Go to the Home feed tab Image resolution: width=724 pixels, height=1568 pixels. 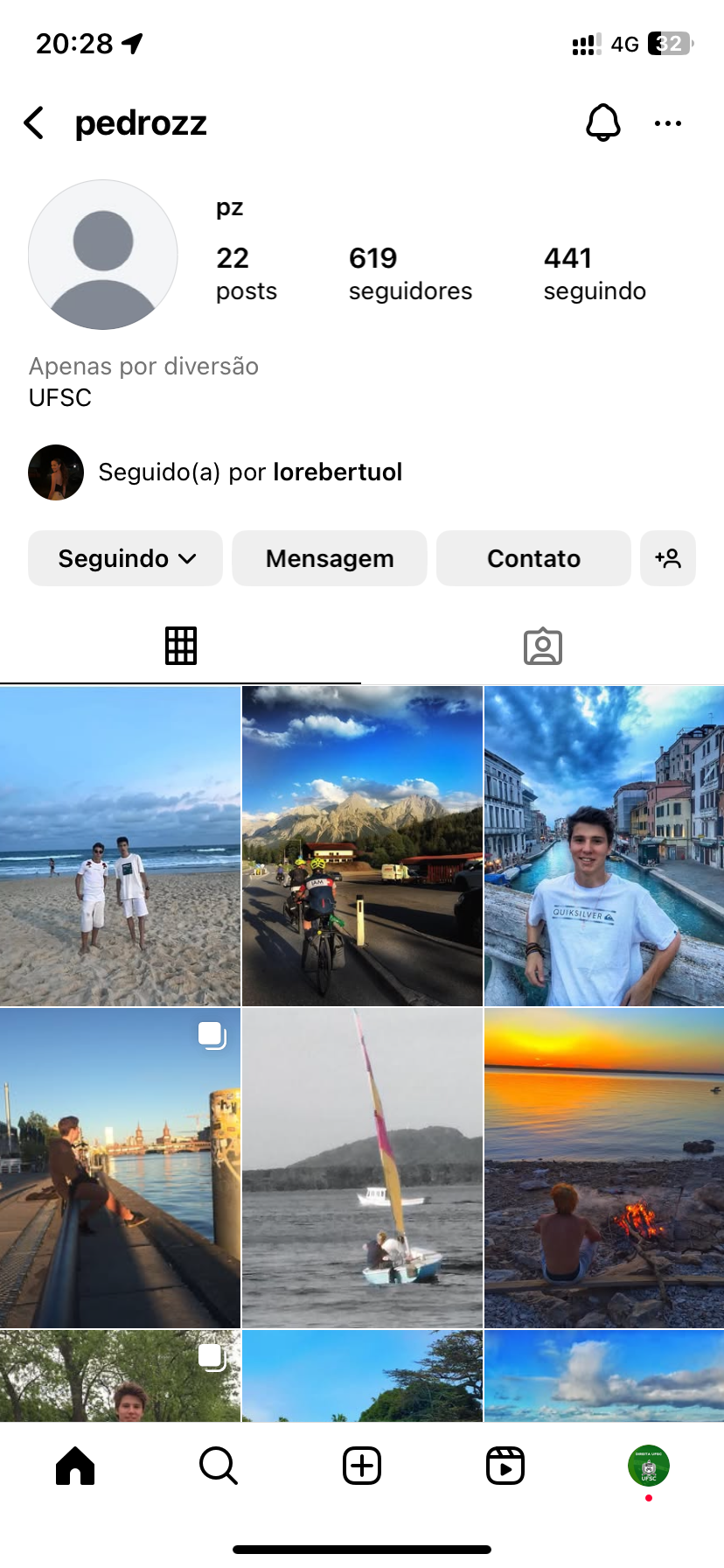click(75, 1466)
